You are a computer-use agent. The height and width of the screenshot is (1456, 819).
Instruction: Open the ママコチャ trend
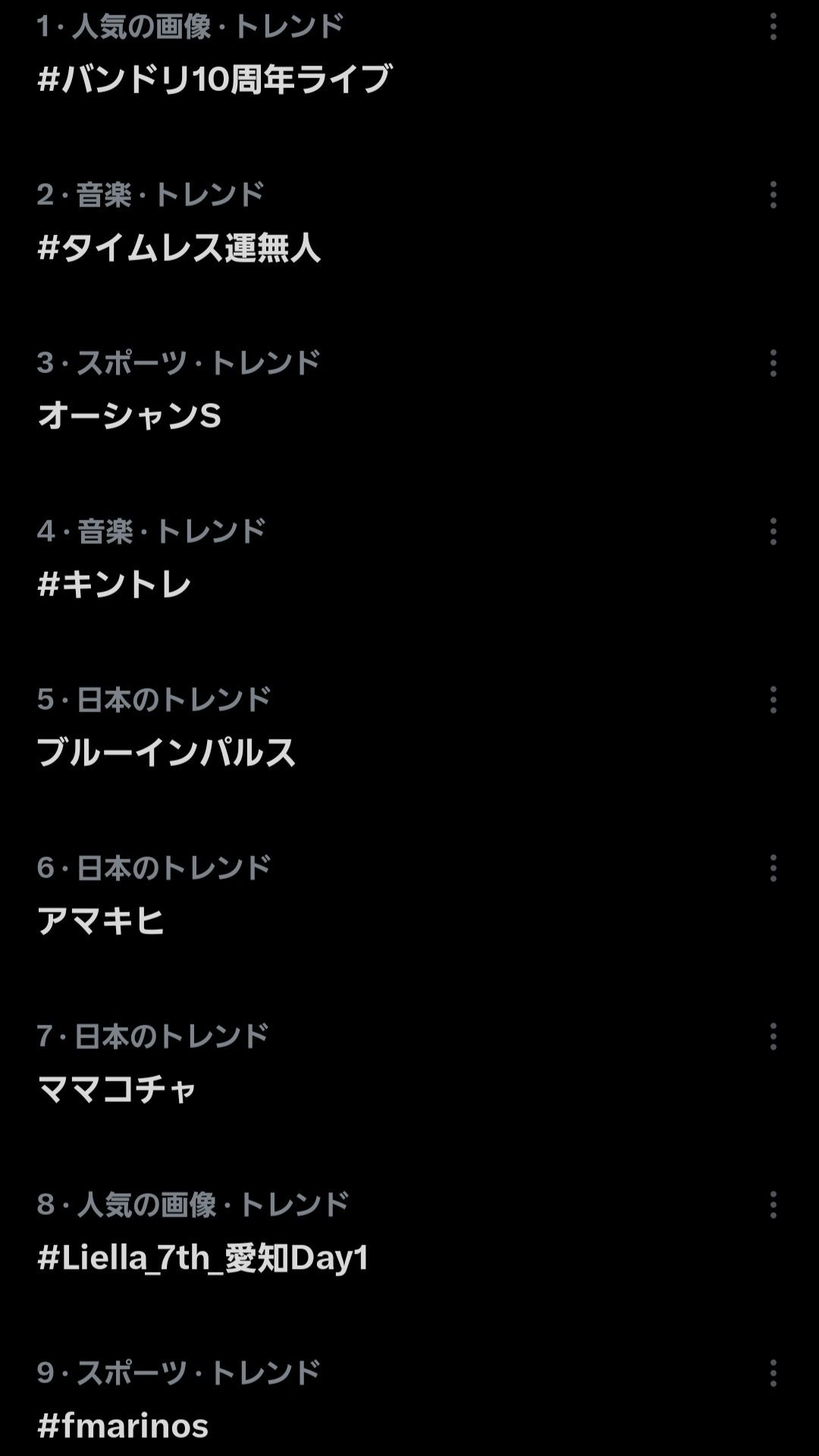pos(118,1089)
